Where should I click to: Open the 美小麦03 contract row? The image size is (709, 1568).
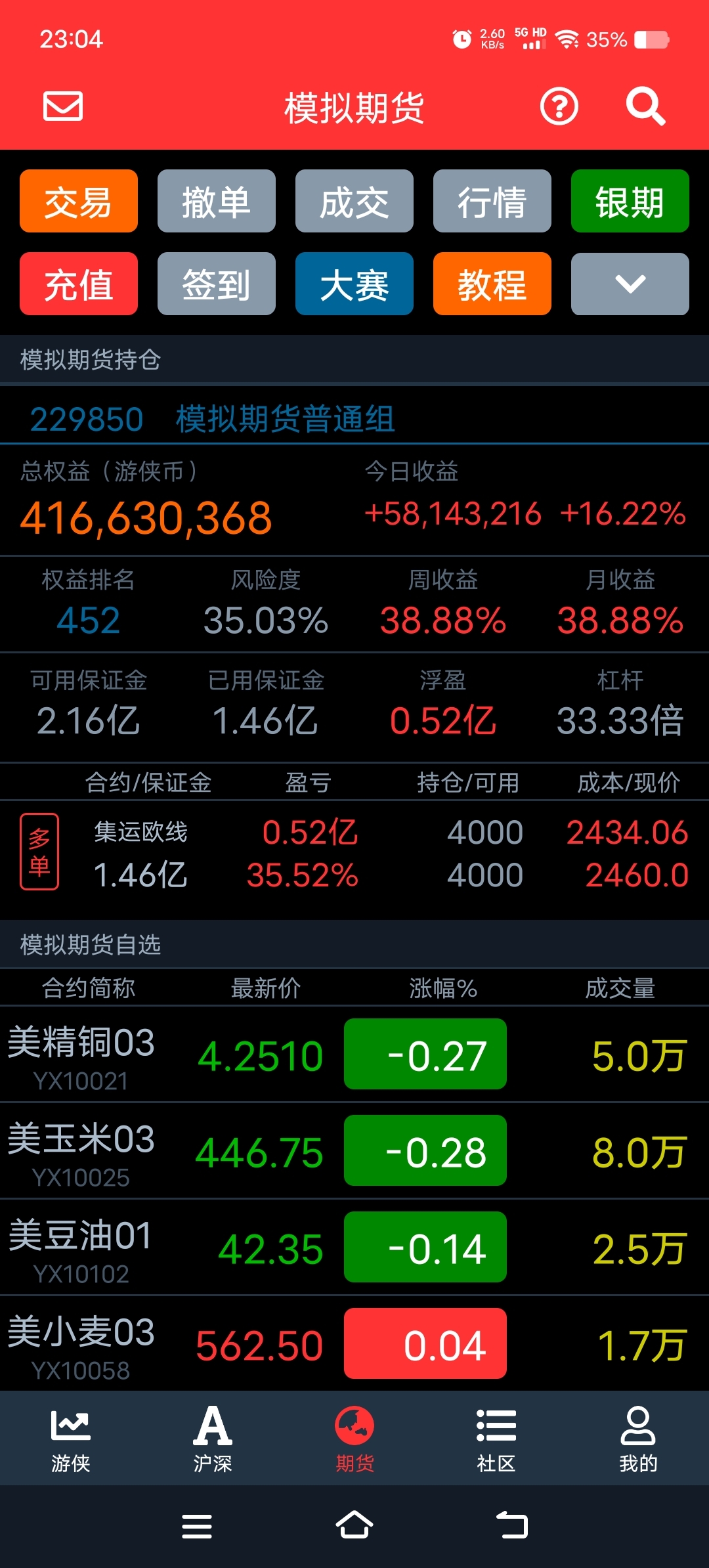point(354,1344)
